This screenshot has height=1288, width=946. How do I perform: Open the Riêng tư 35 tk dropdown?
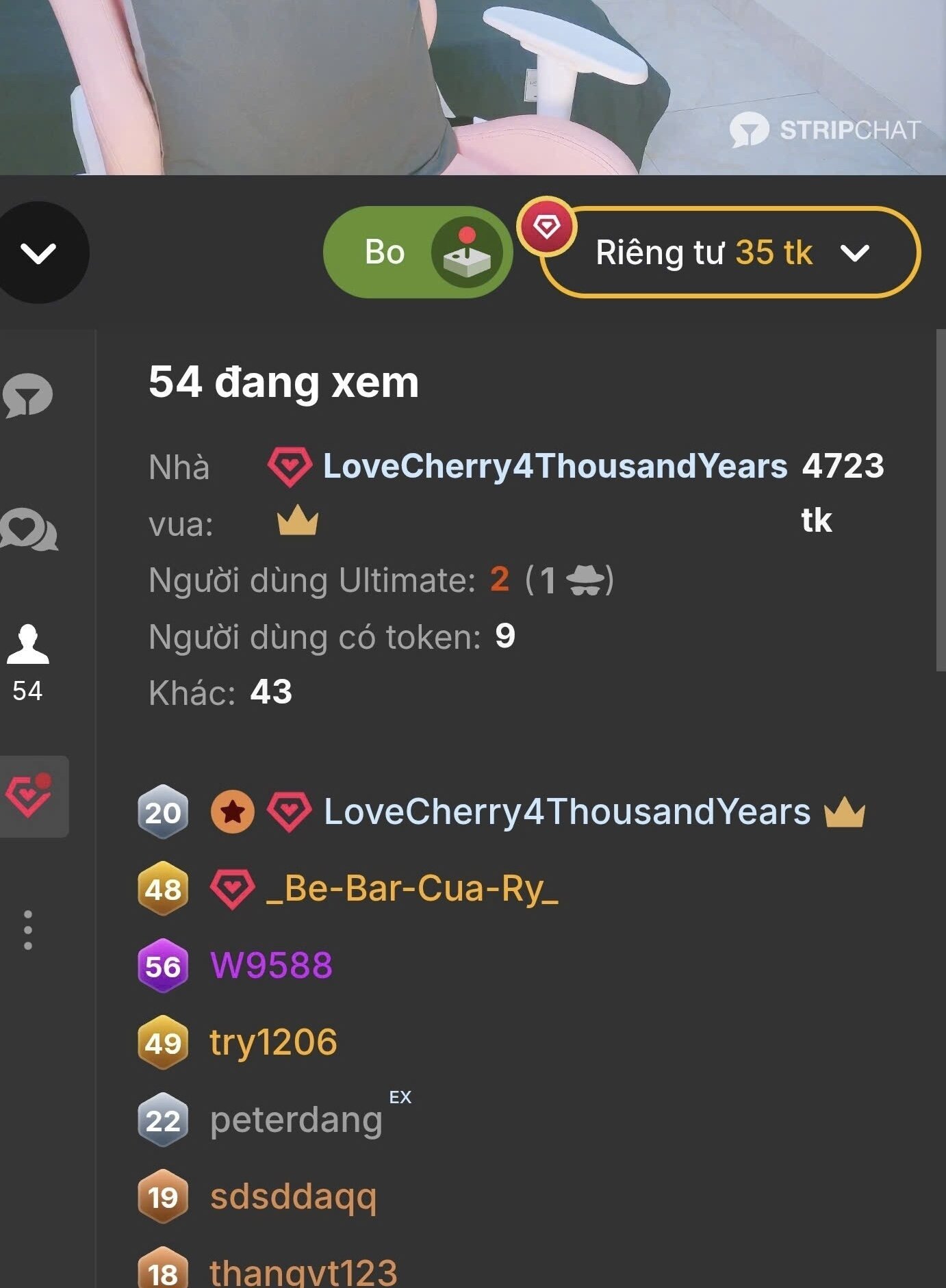coord(730,253)
